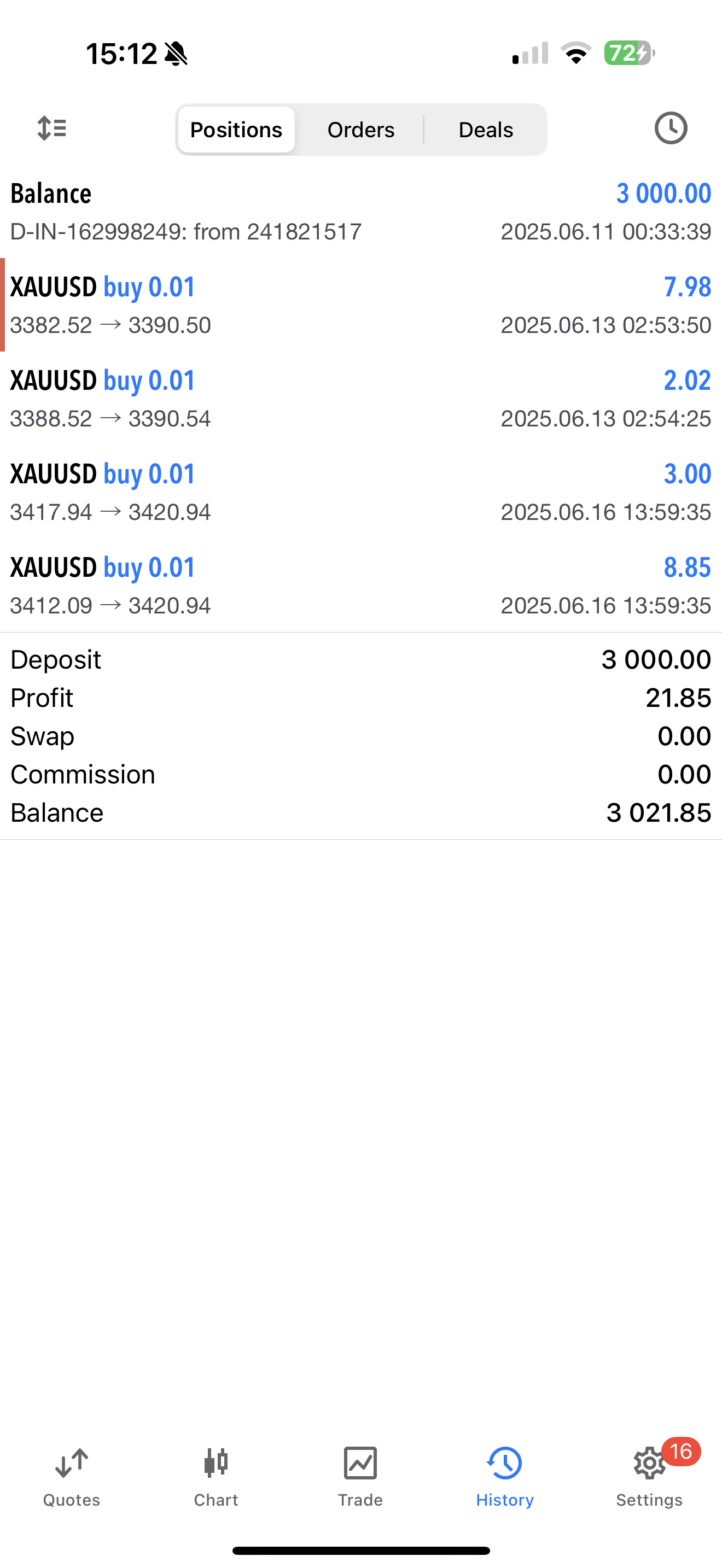Open the sort options icon
This screenshot has width=722, height=1568.
tap(52, 128)
